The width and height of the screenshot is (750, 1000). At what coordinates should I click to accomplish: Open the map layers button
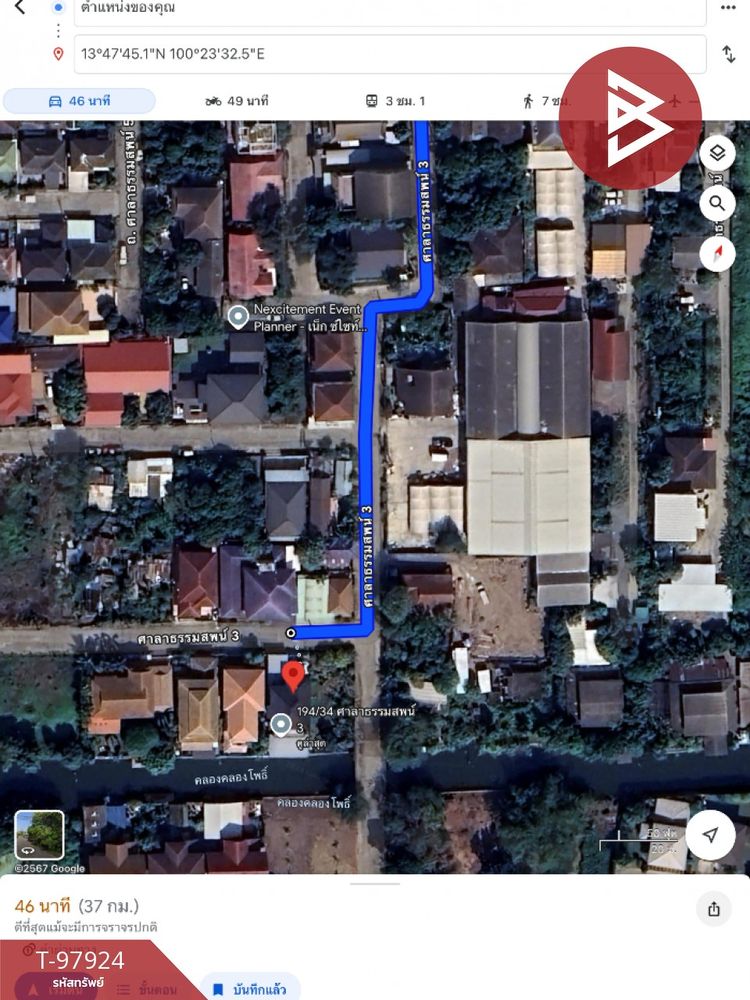[717, 154]
